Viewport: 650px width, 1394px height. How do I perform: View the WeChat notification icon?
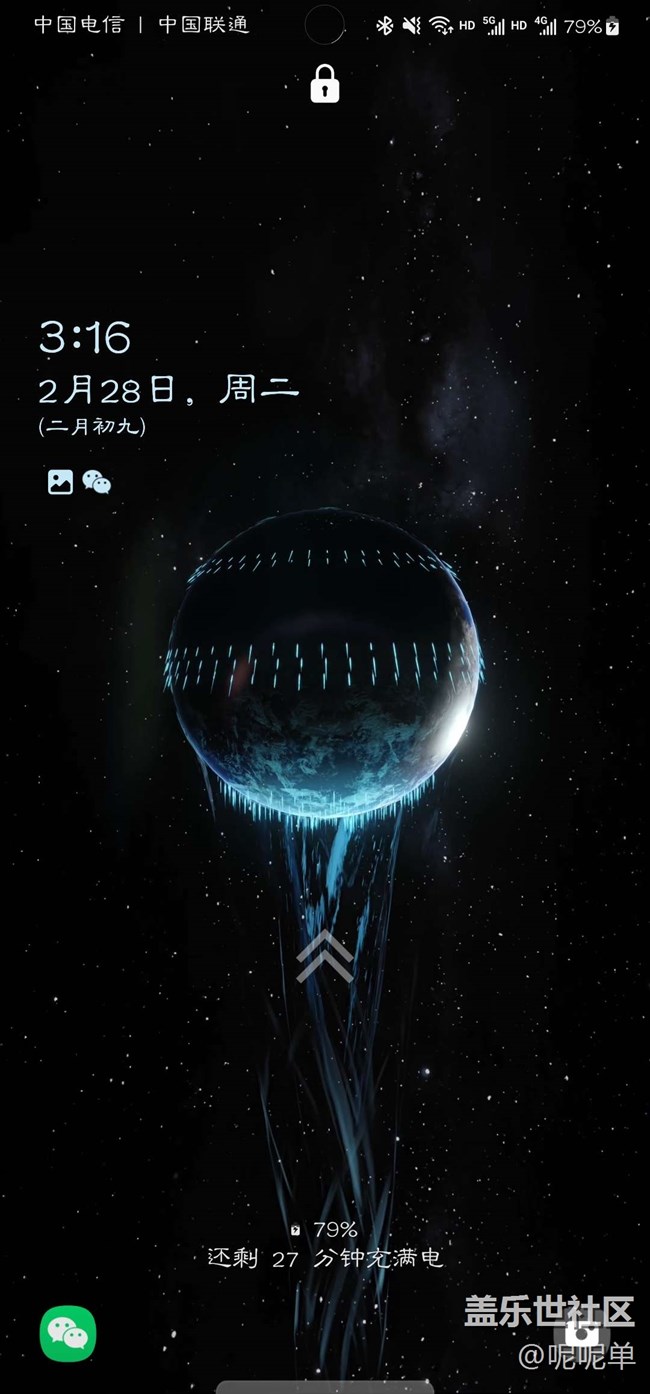click(x=97, y=483)
